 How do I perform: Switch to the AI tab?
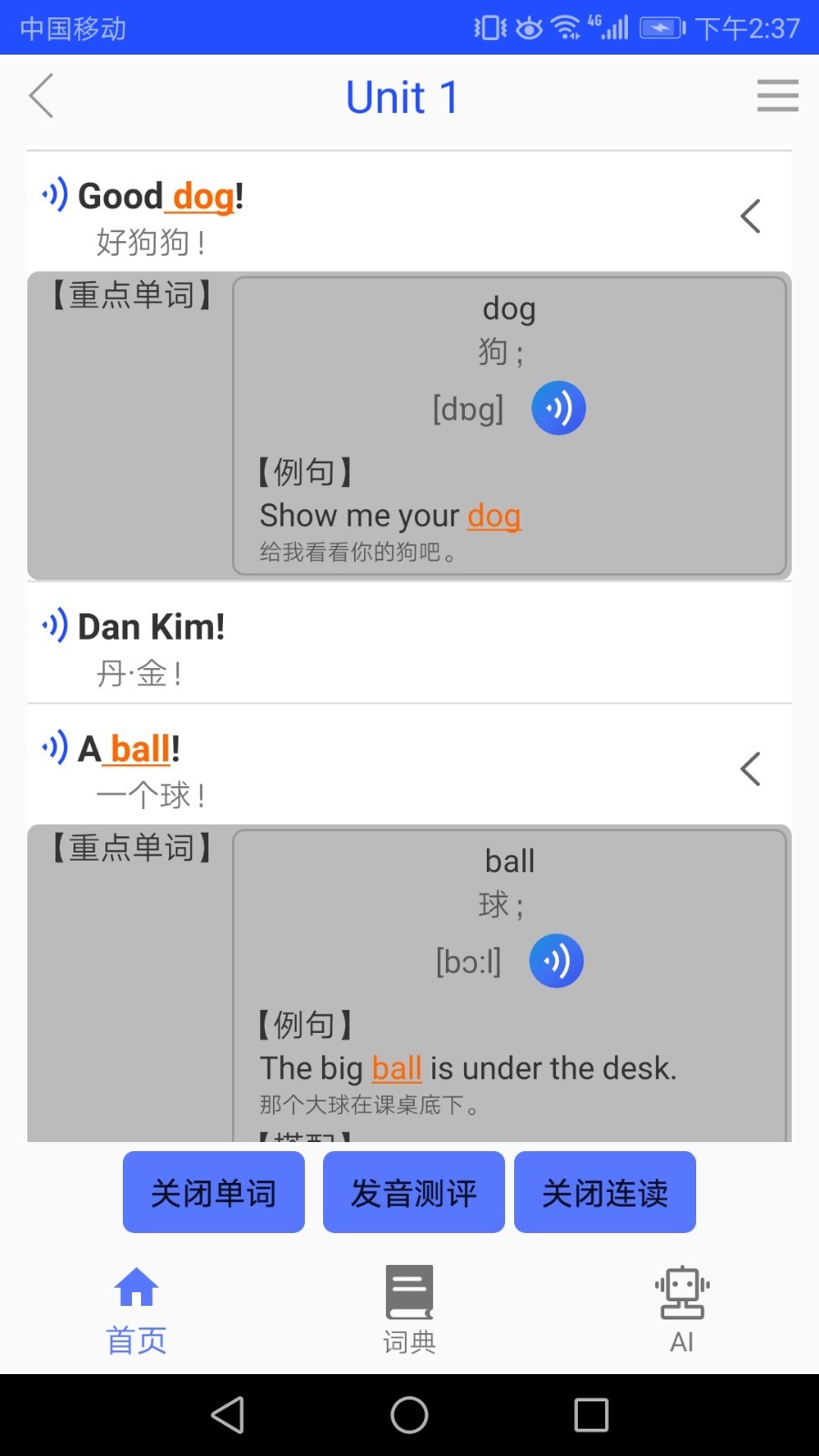click(x=682, y=1310)
